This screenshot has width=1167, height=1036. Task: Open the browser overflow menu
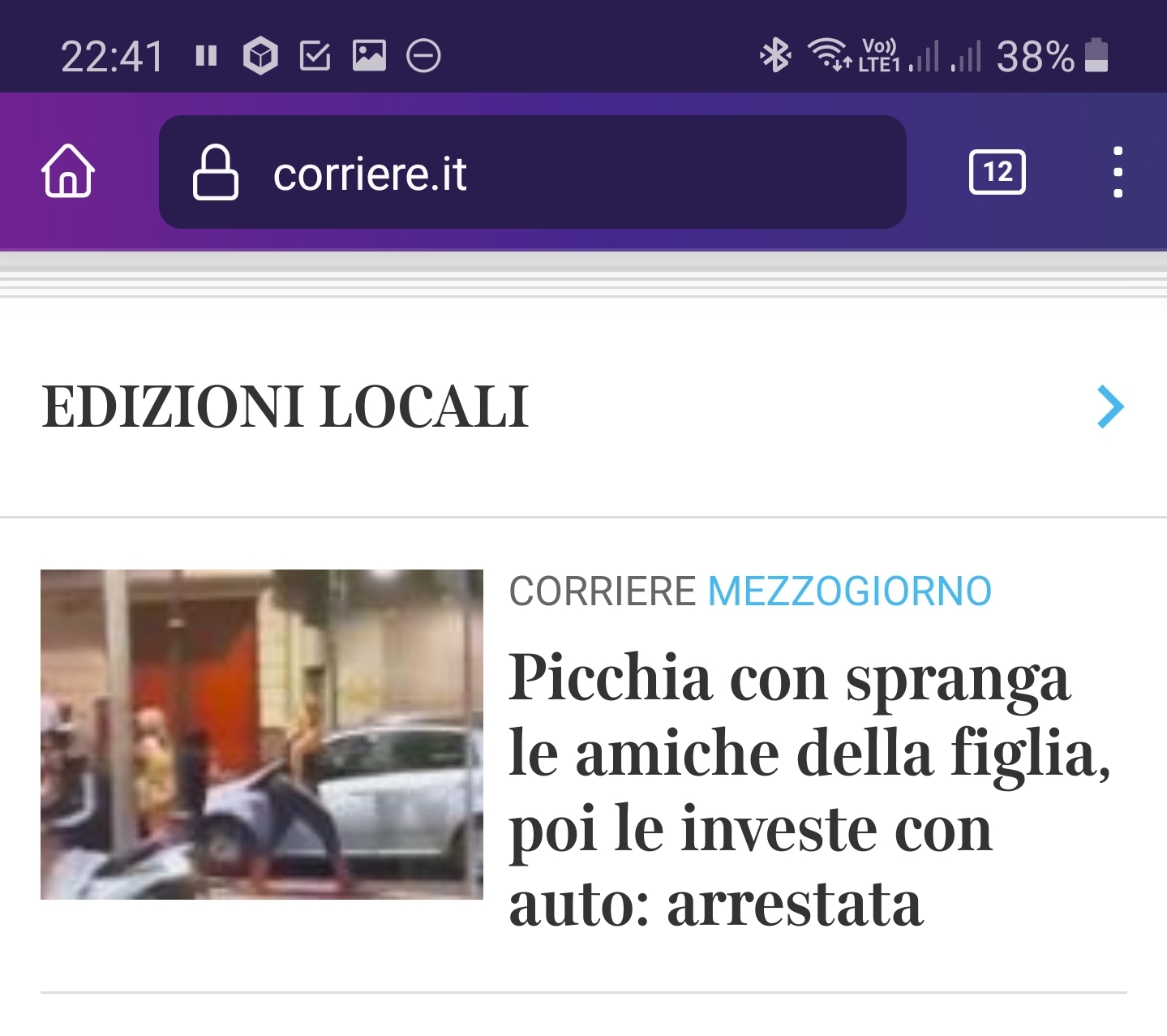[x=1118, y=172]
